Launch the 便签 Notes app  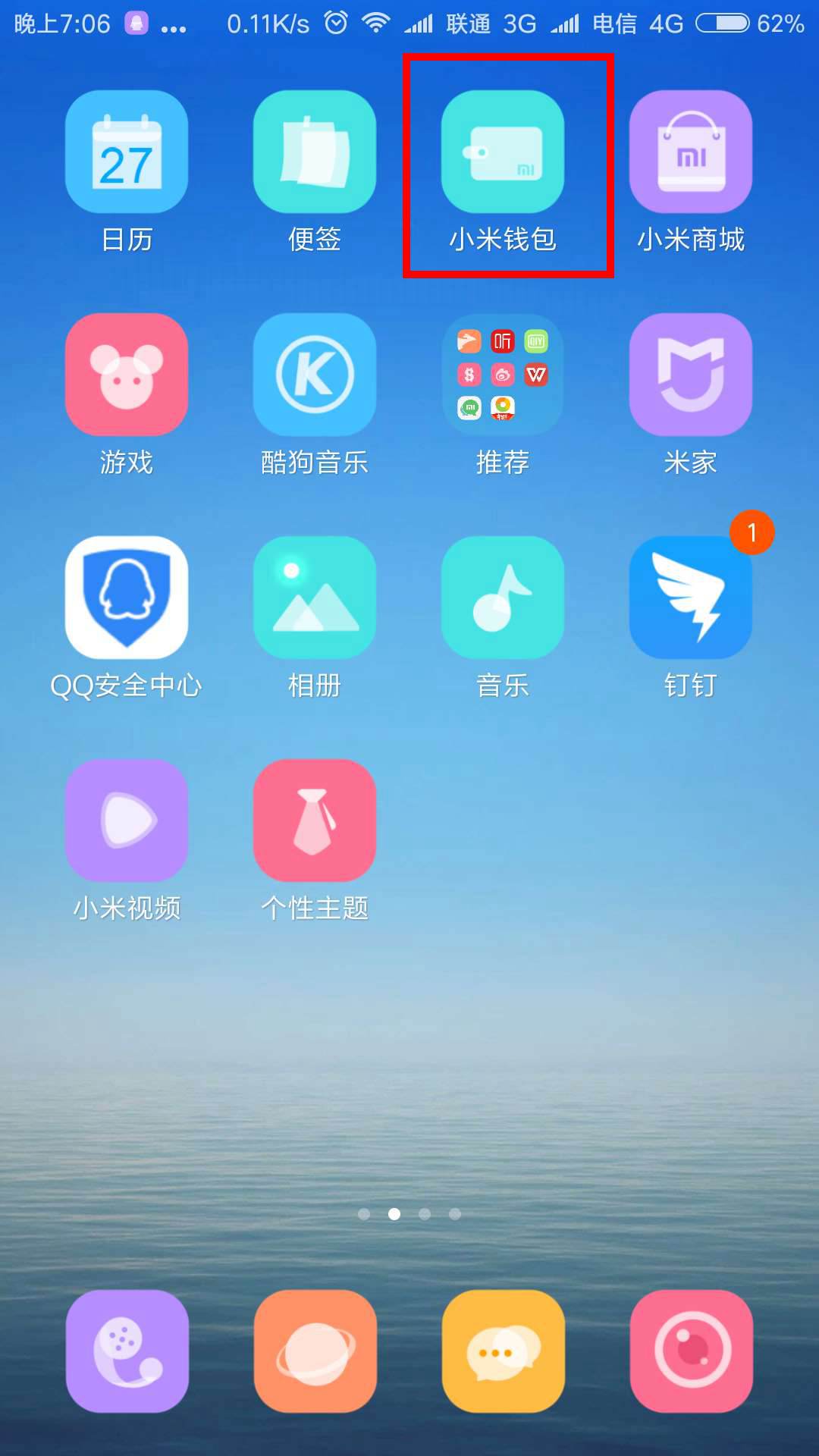point(315,152)
